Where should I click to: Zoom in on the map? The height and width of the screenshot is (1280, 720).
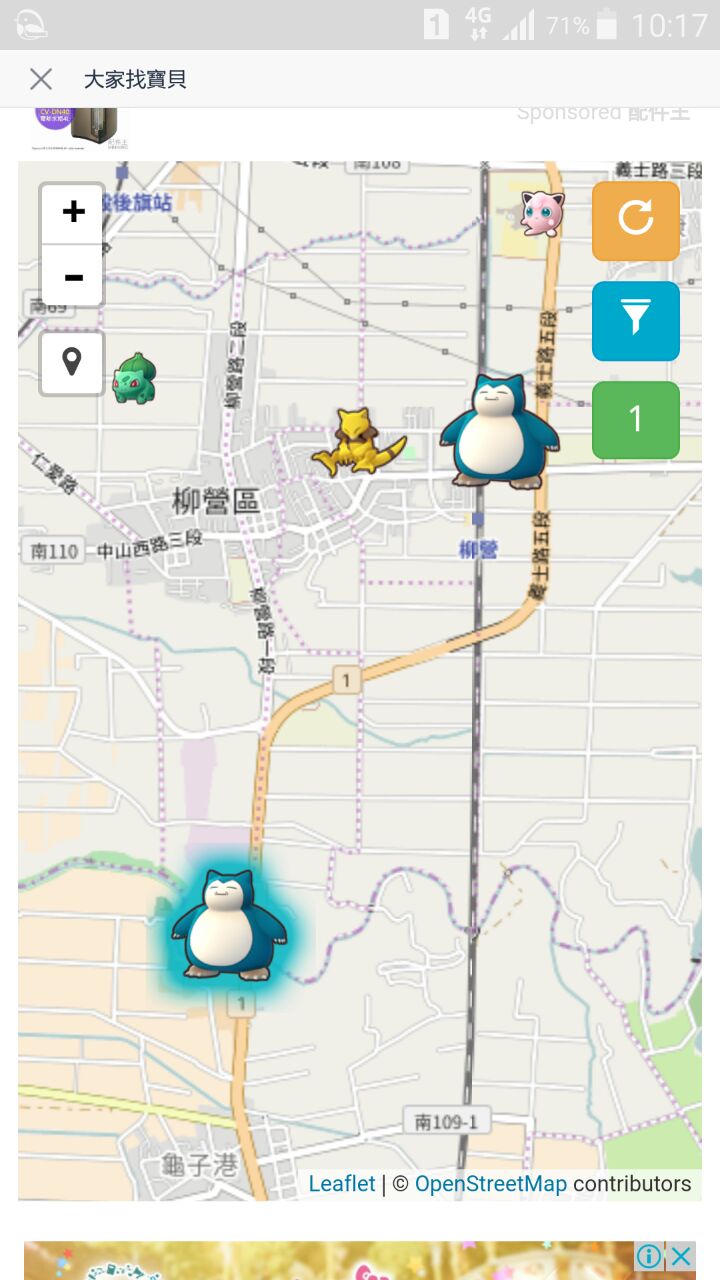73,212
